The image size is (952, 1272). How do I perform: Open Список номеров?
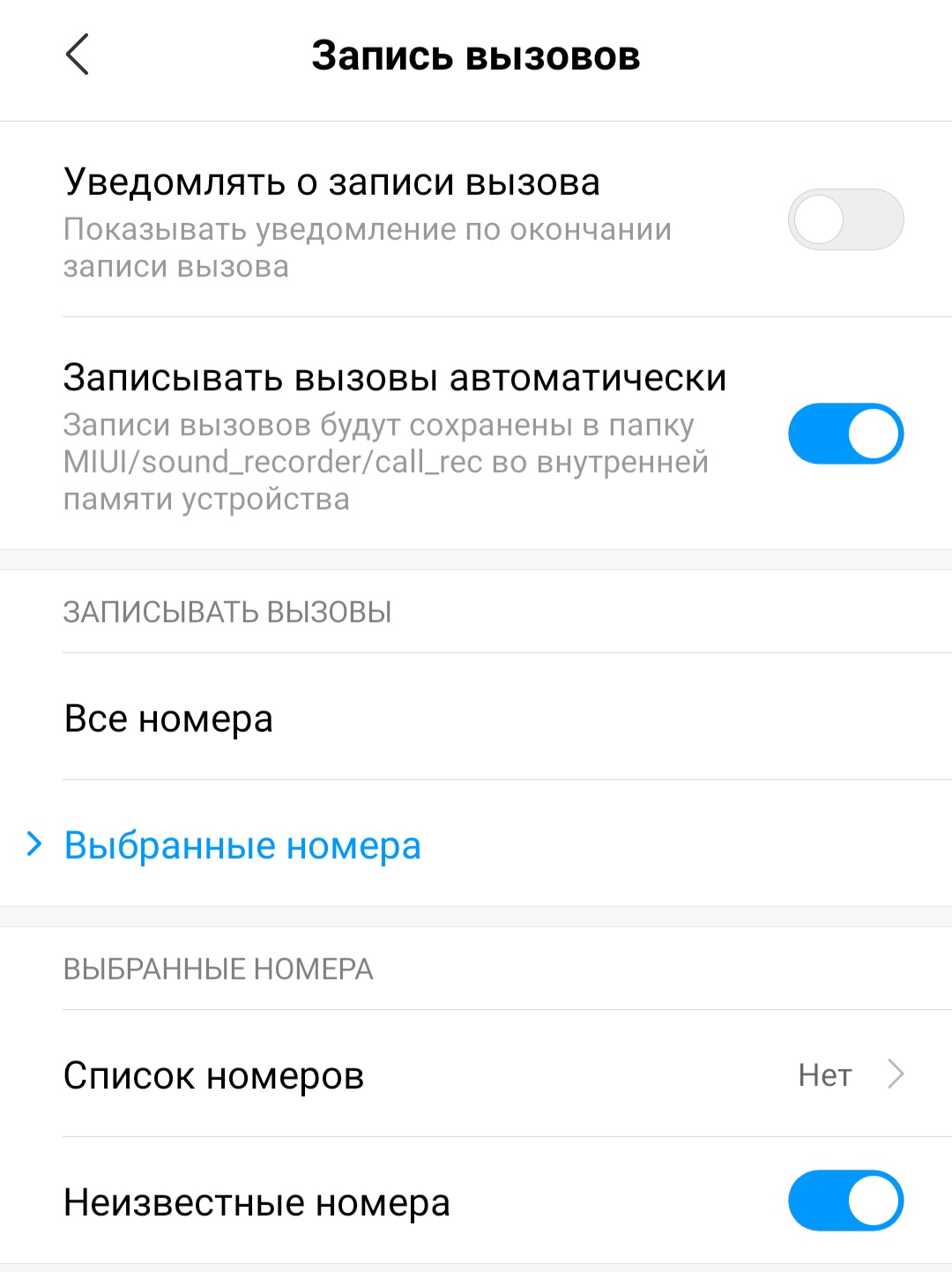[x=476, y=1075]
